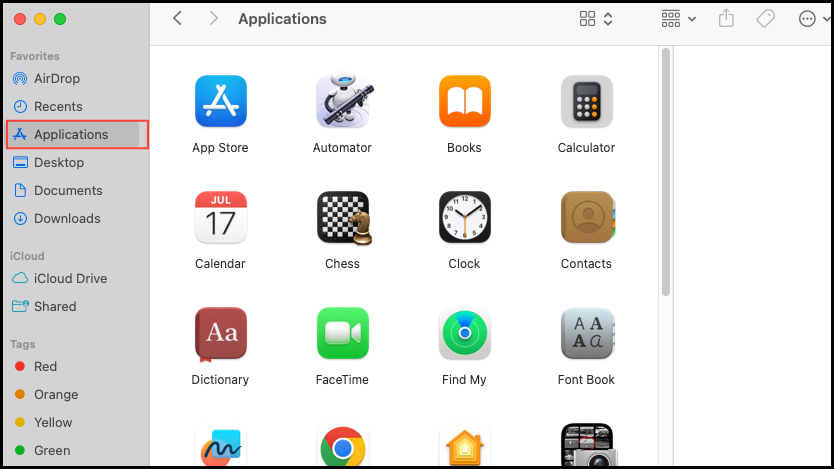834x469 pixels.
Task: Open the group-by options dropdown
Action: click(679, 19)
